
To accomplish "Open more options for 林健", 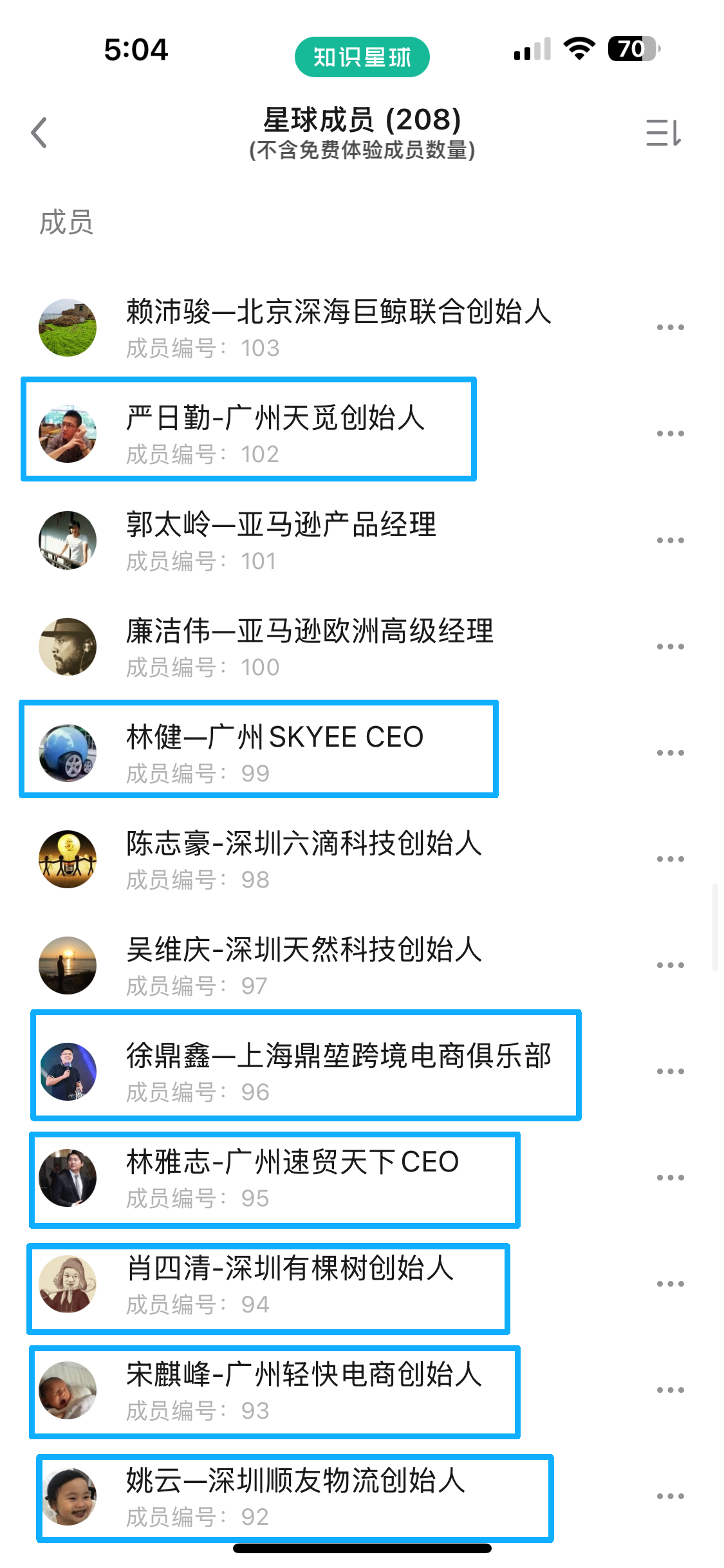I will click(670, 753).
